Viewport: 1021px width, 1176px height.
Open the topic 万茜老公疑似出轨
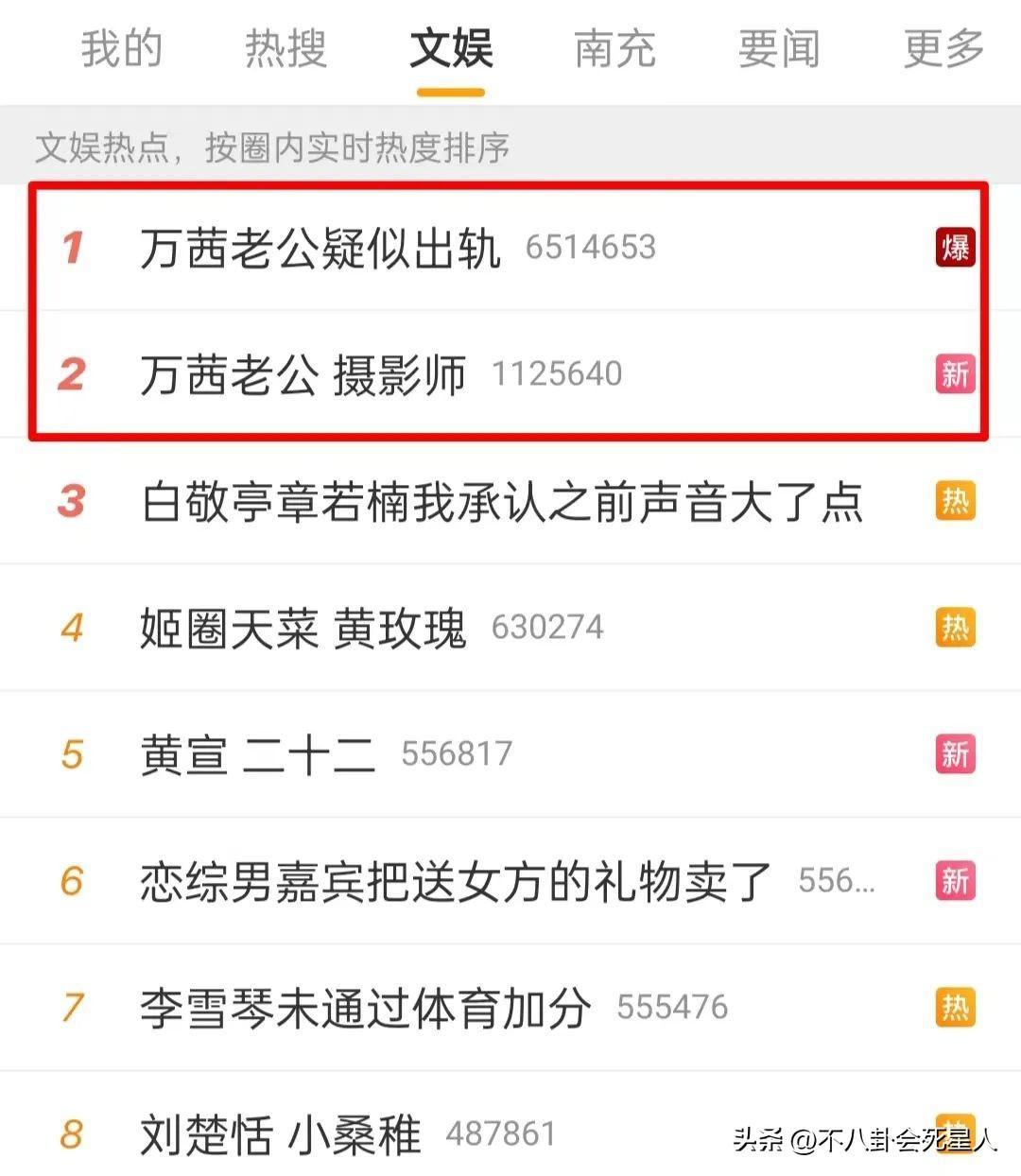(320, 248)
